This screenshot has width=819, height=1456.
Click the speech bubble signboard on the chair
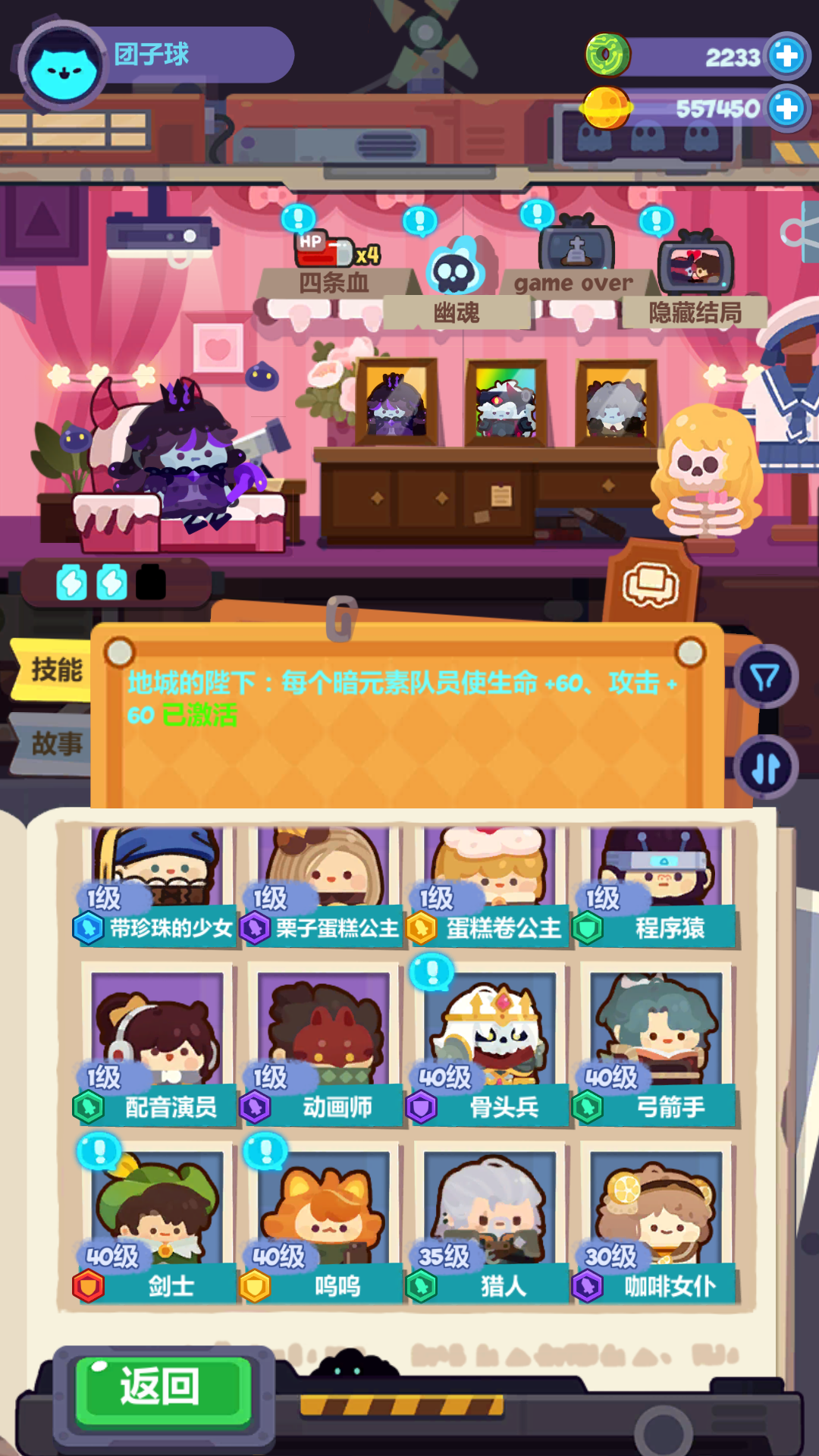click(651, 582)
